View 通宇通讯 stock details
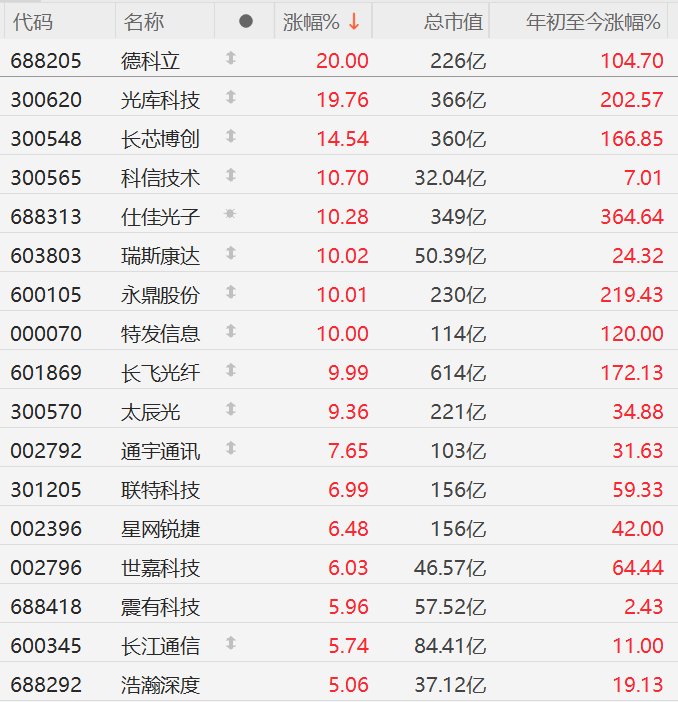This screenshot has width=678, height=702. (162, 450)
